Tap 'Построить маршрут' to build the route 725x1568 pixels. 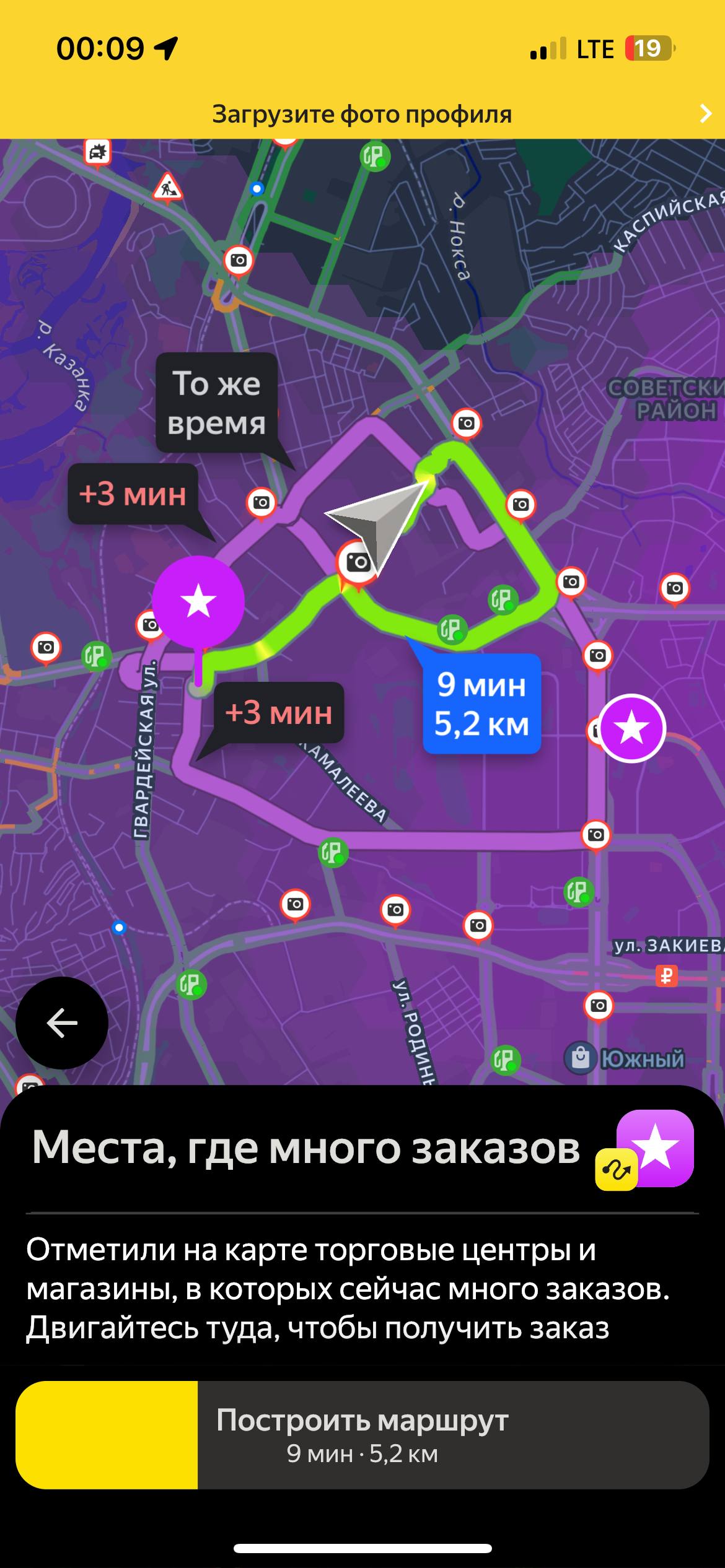coord(362,1434)
